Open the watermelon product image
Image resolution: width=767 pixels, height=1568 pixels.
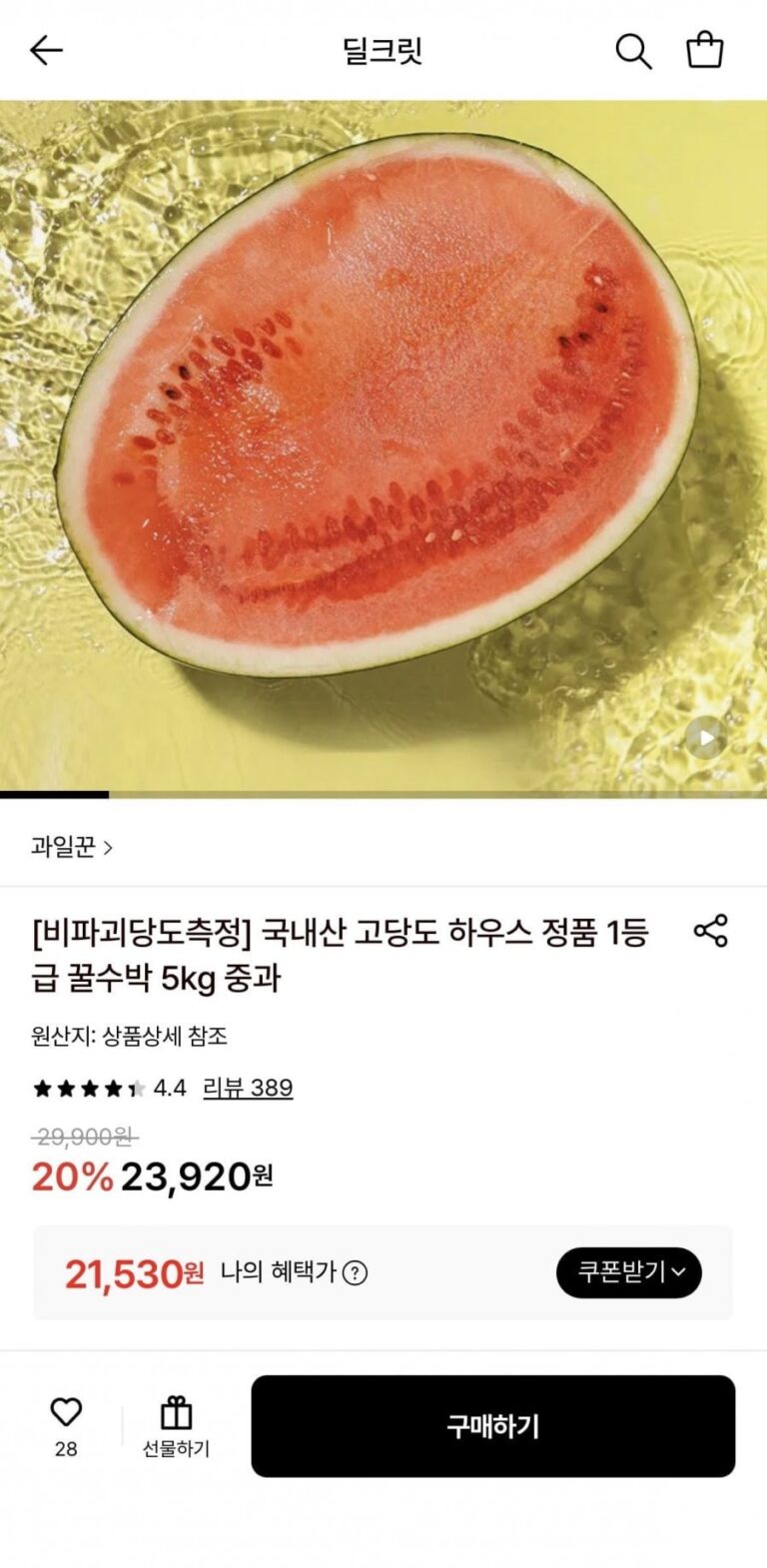click(x=380, y=419)
